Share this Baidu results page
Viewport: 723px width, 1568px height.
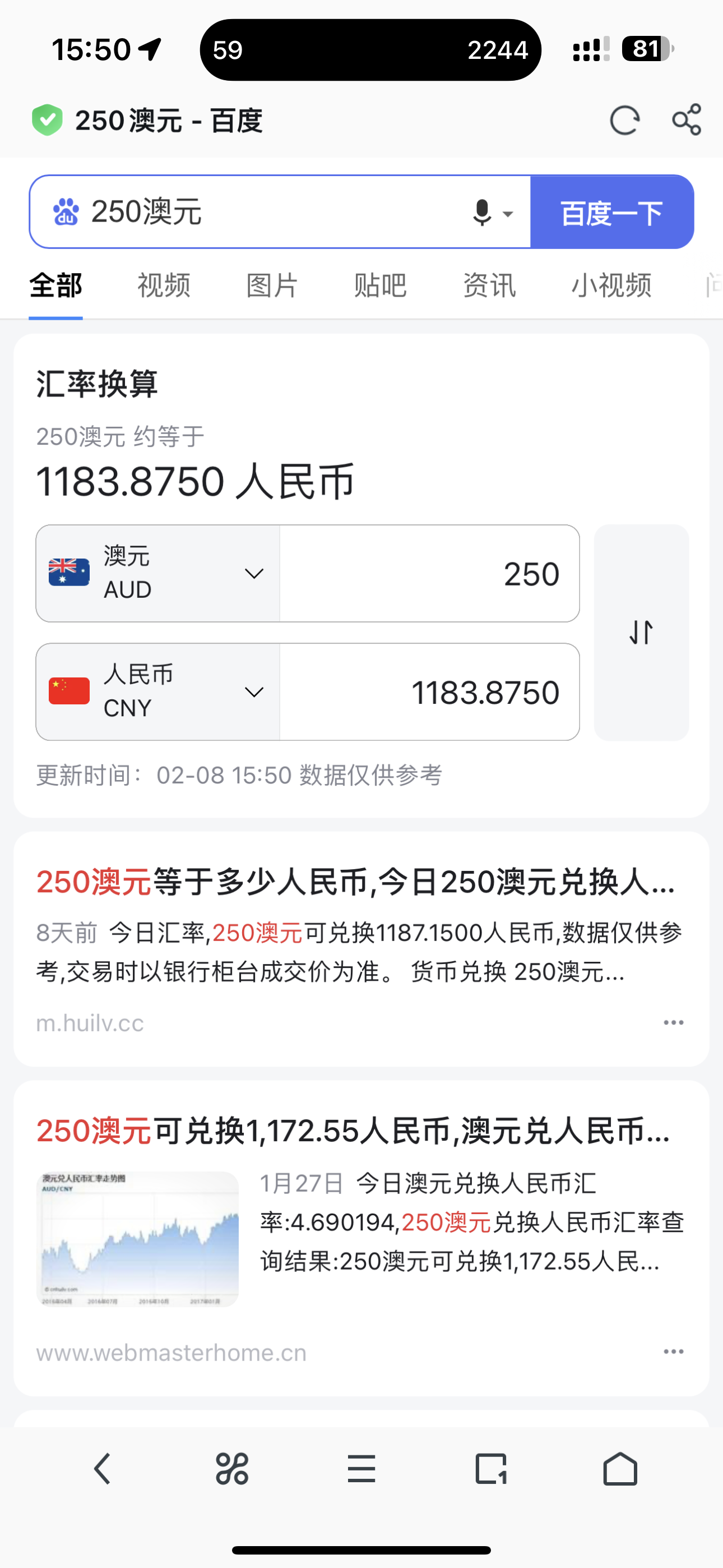pos(687,120)
